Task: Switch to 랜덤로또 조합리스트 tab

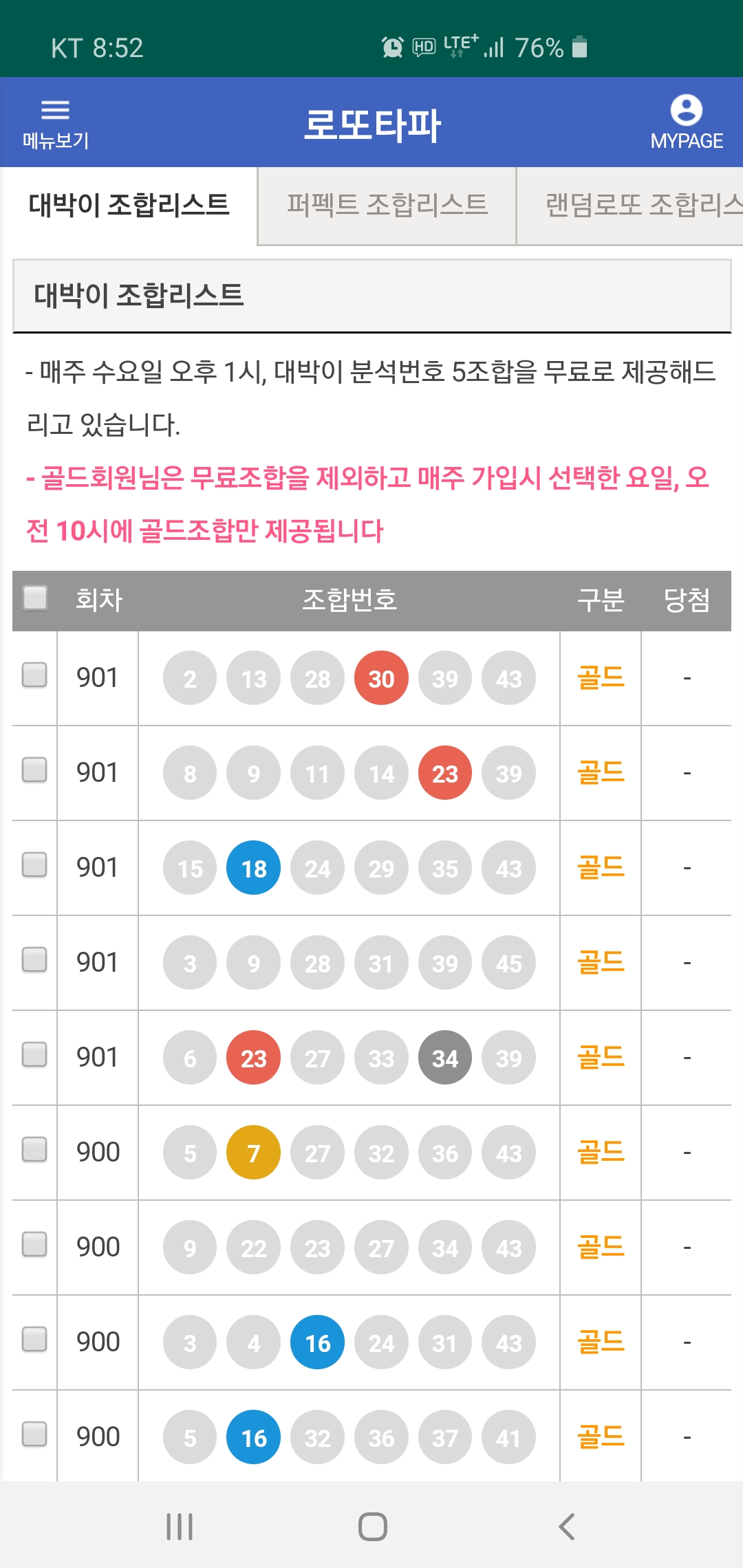Action: pyautogui.click(x=630, y=205)
